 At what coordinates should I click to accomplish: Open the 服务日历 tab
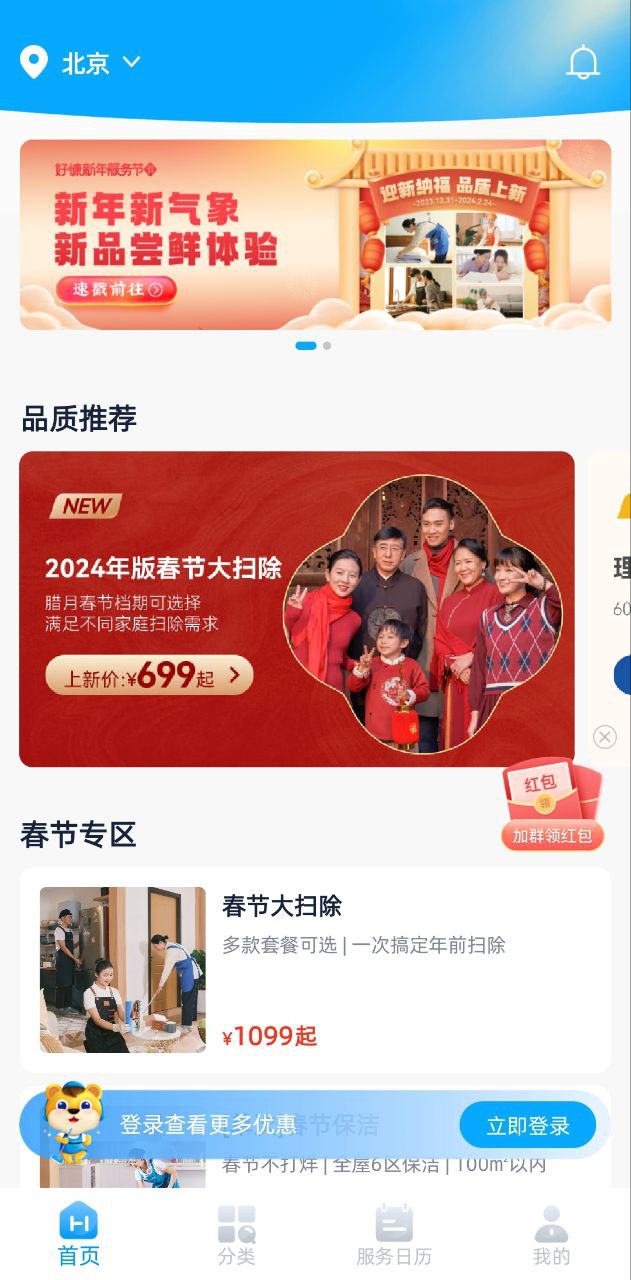394,1234
